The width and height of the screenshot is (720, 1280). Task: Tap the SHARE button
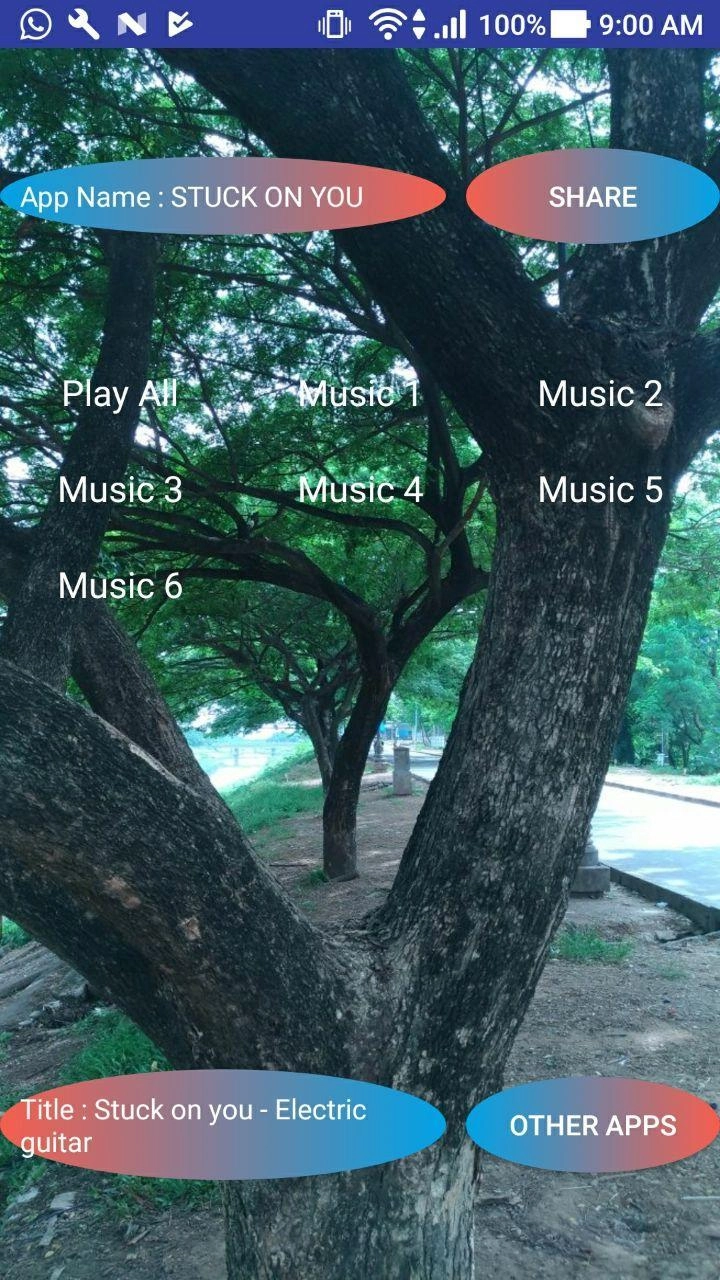592,197
